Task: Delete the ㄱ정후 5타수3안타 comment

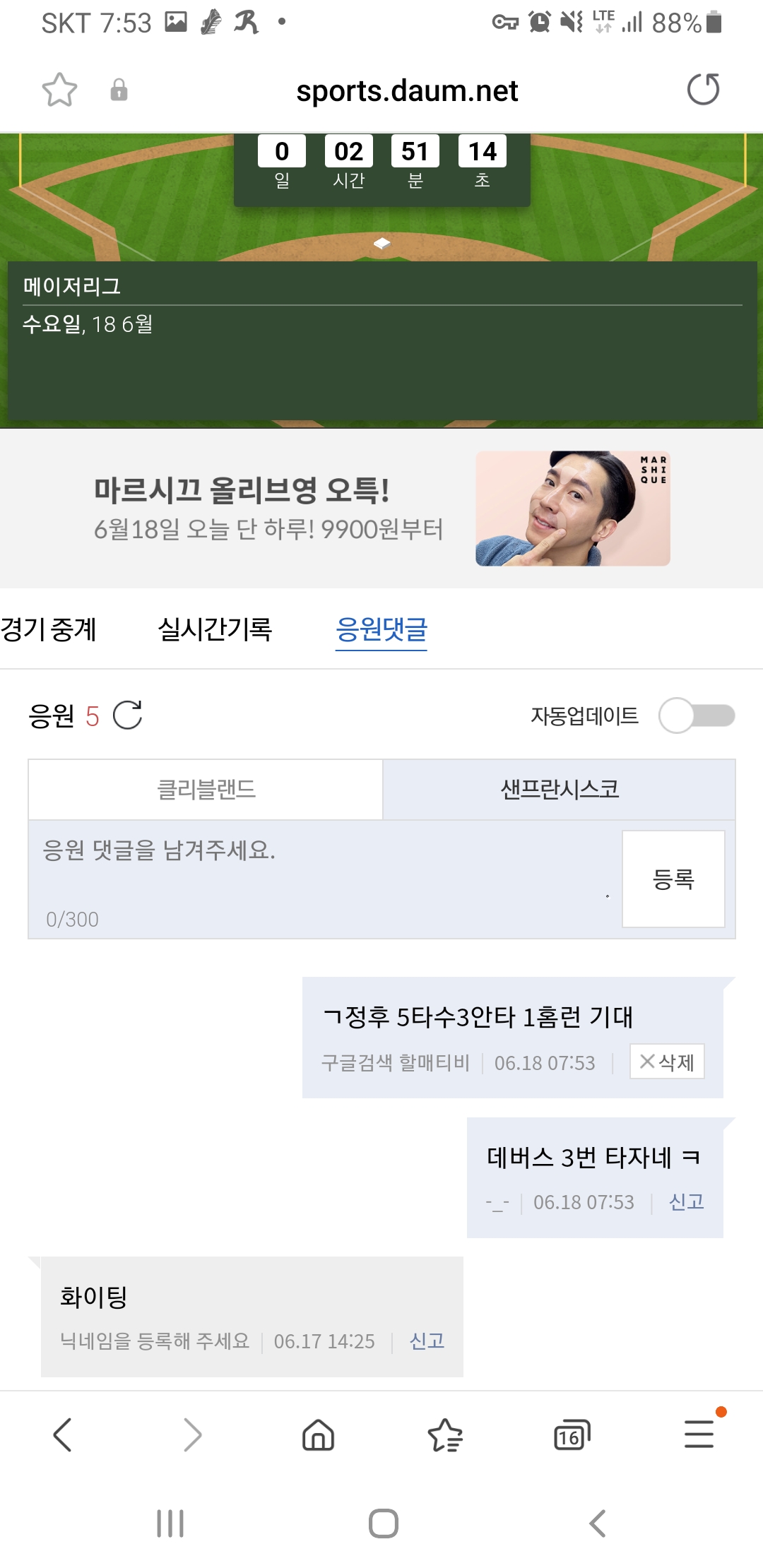Action: pos(667,1062)
